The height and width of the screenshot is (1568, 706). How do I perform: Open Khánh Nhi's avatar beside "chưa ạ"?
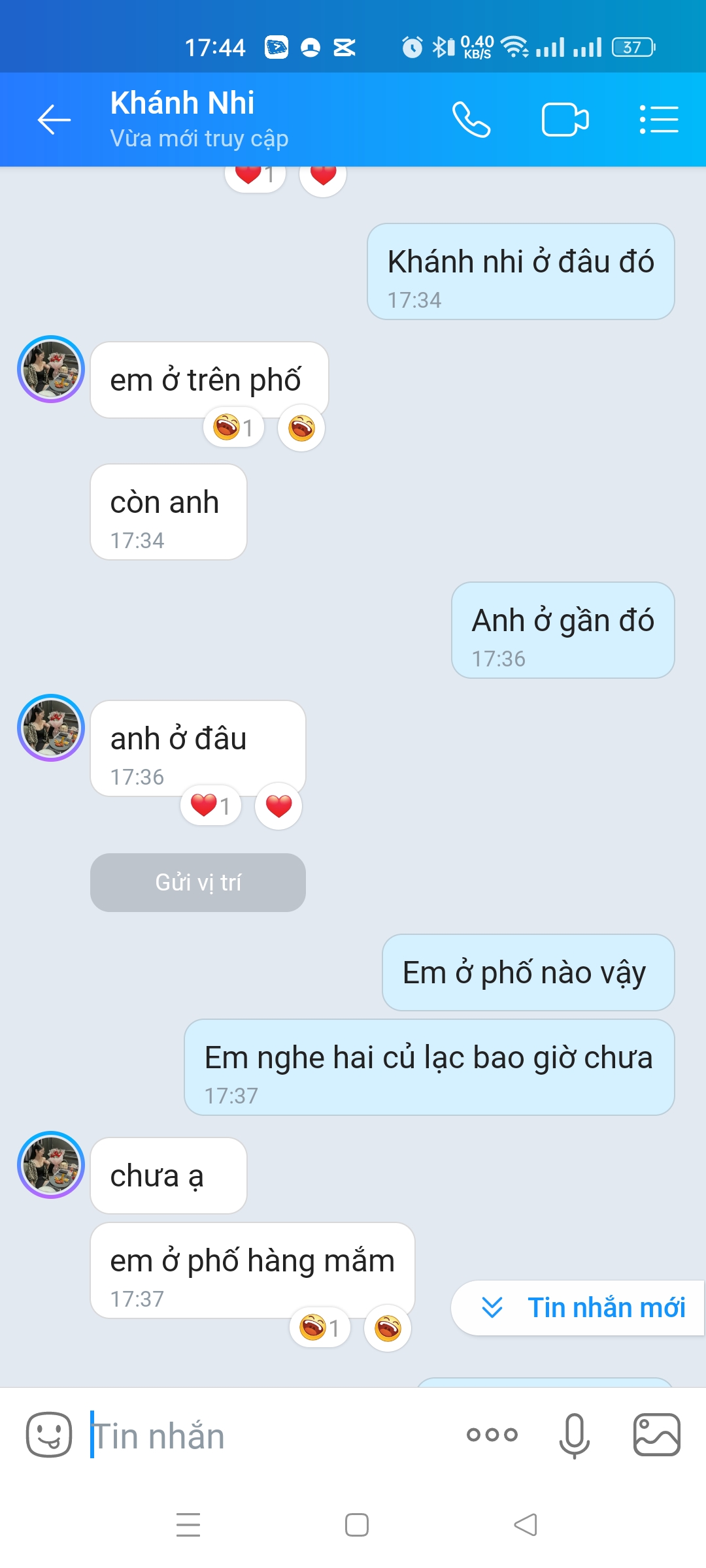click(51, 1165)
